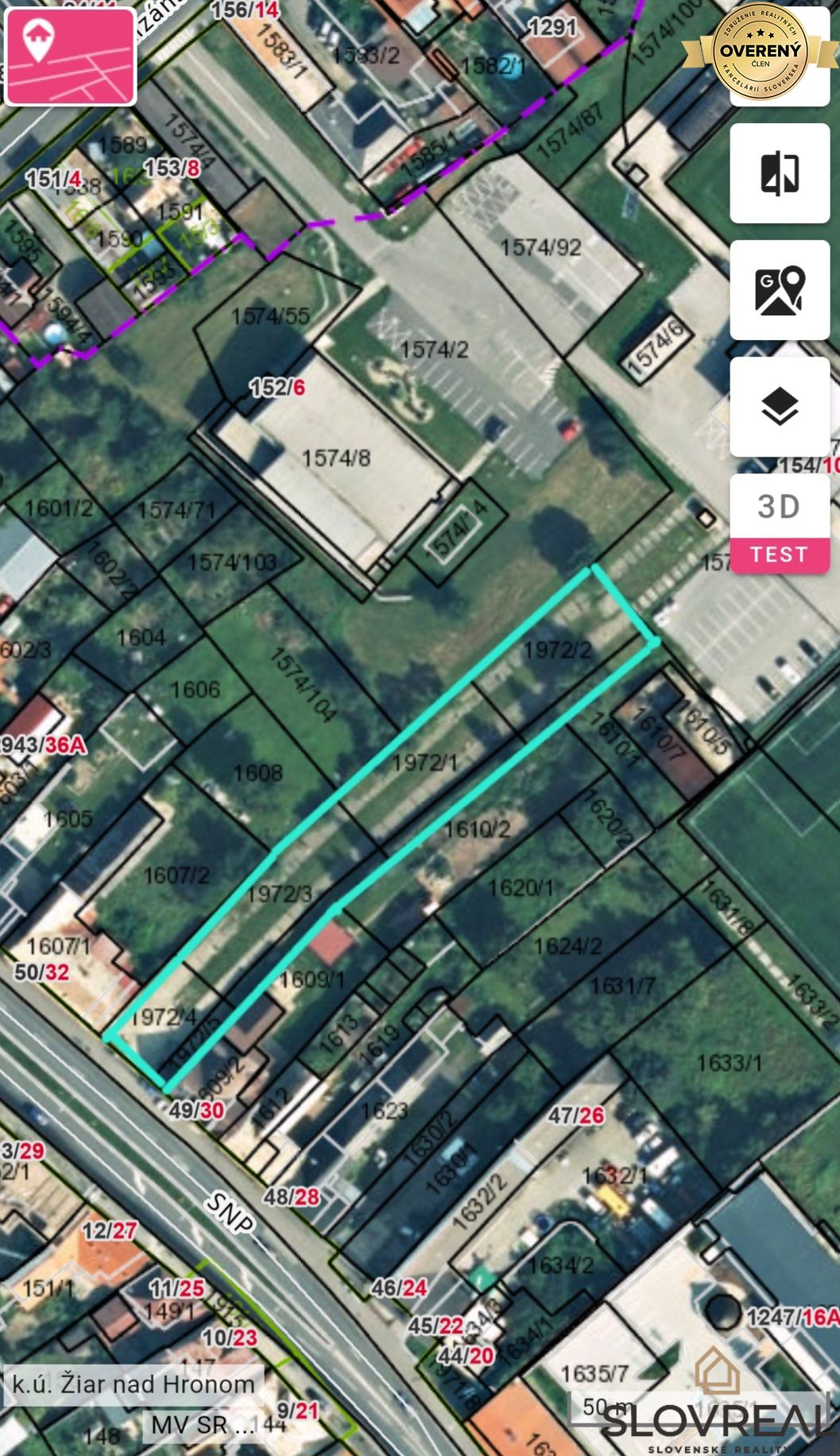This screenshot has width=840, height=1456.
Task: Open the pink cadastral map menu button
Action: coord(70,56)
